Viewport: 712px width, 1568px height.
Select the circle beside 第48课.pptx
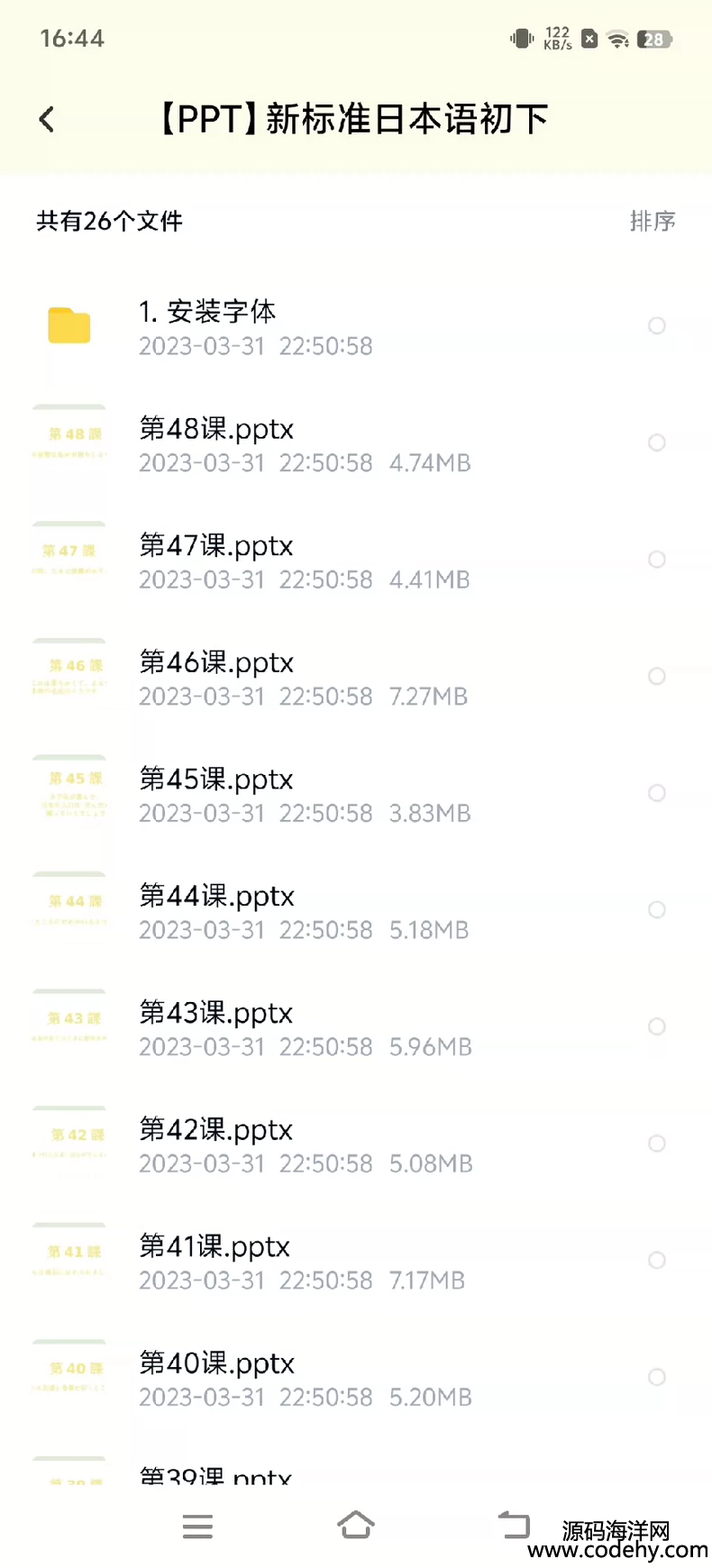[657, 442]
